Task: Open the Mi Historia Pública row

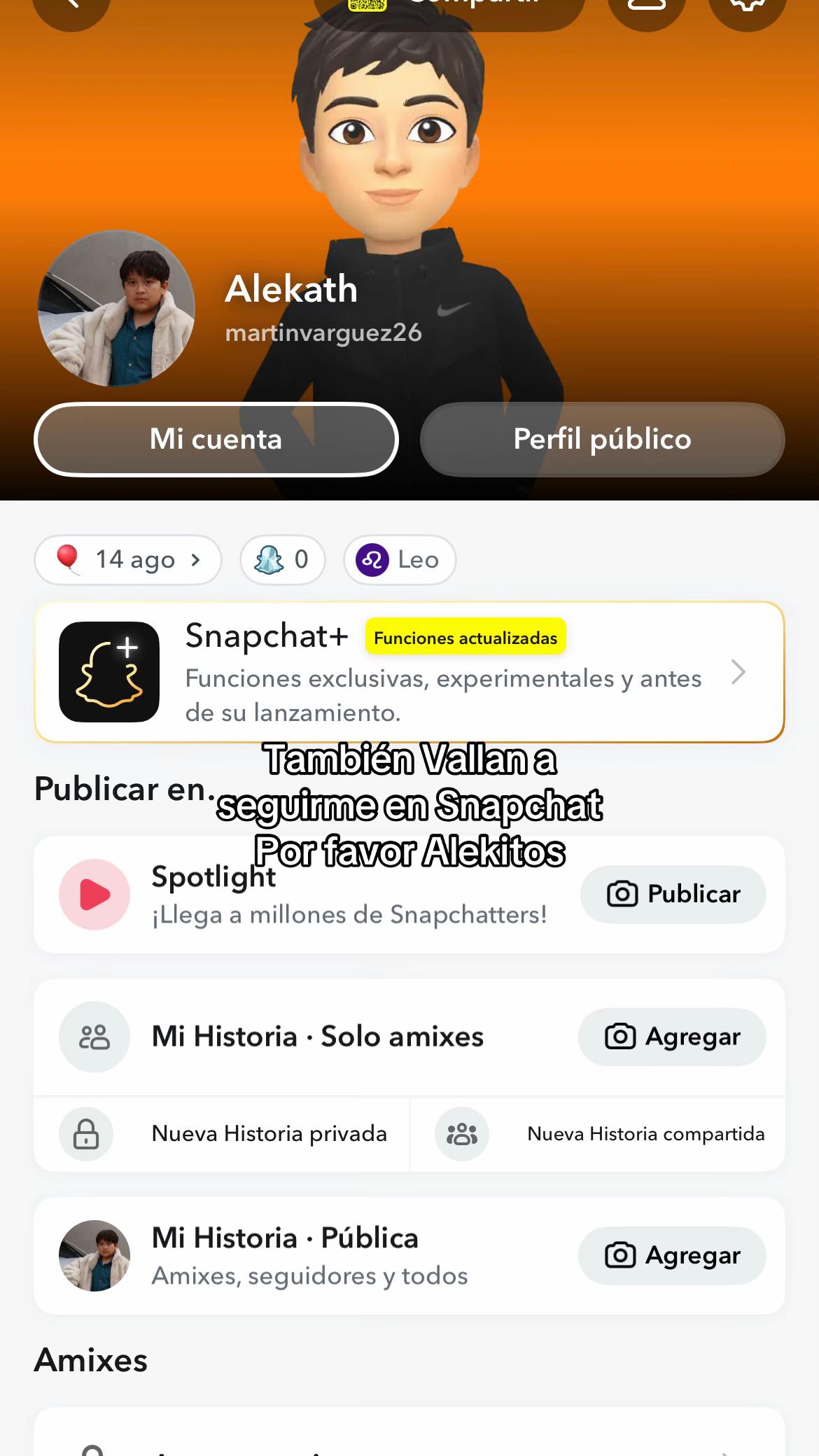Action: [x=409, y=1256]
